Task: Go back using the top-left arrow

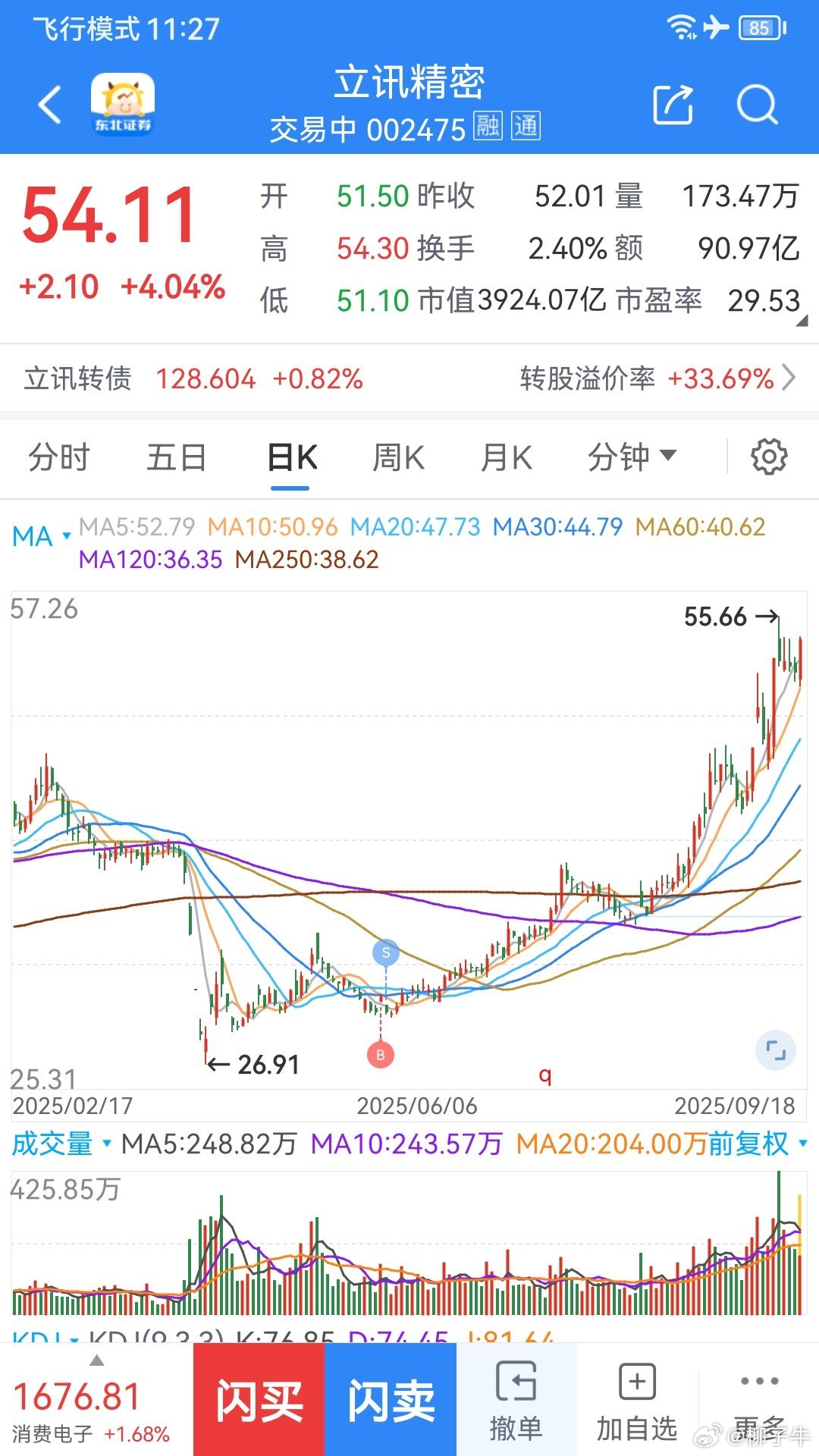Action: pyautogui.click(x=50, y=105)
